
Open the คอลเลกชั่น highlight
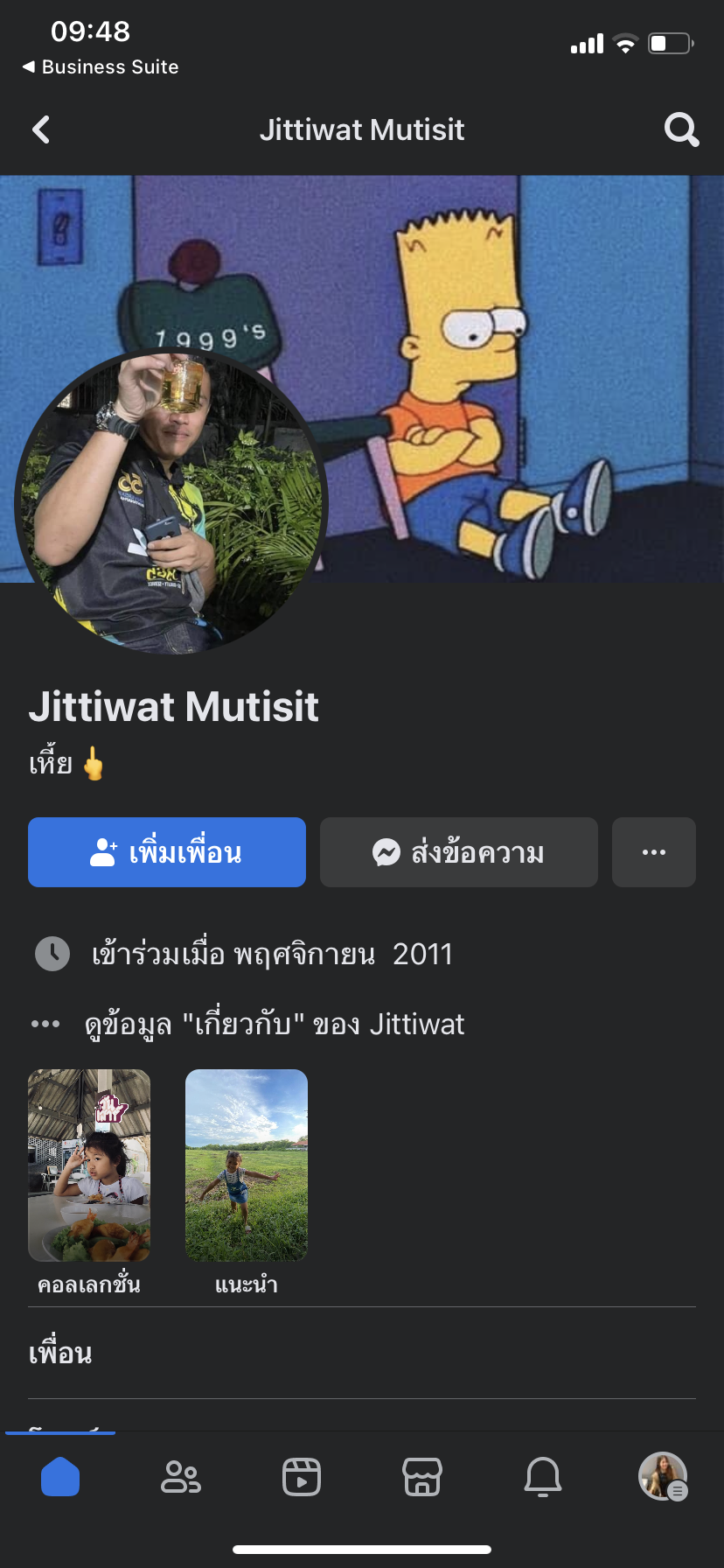coord(89,1165)
